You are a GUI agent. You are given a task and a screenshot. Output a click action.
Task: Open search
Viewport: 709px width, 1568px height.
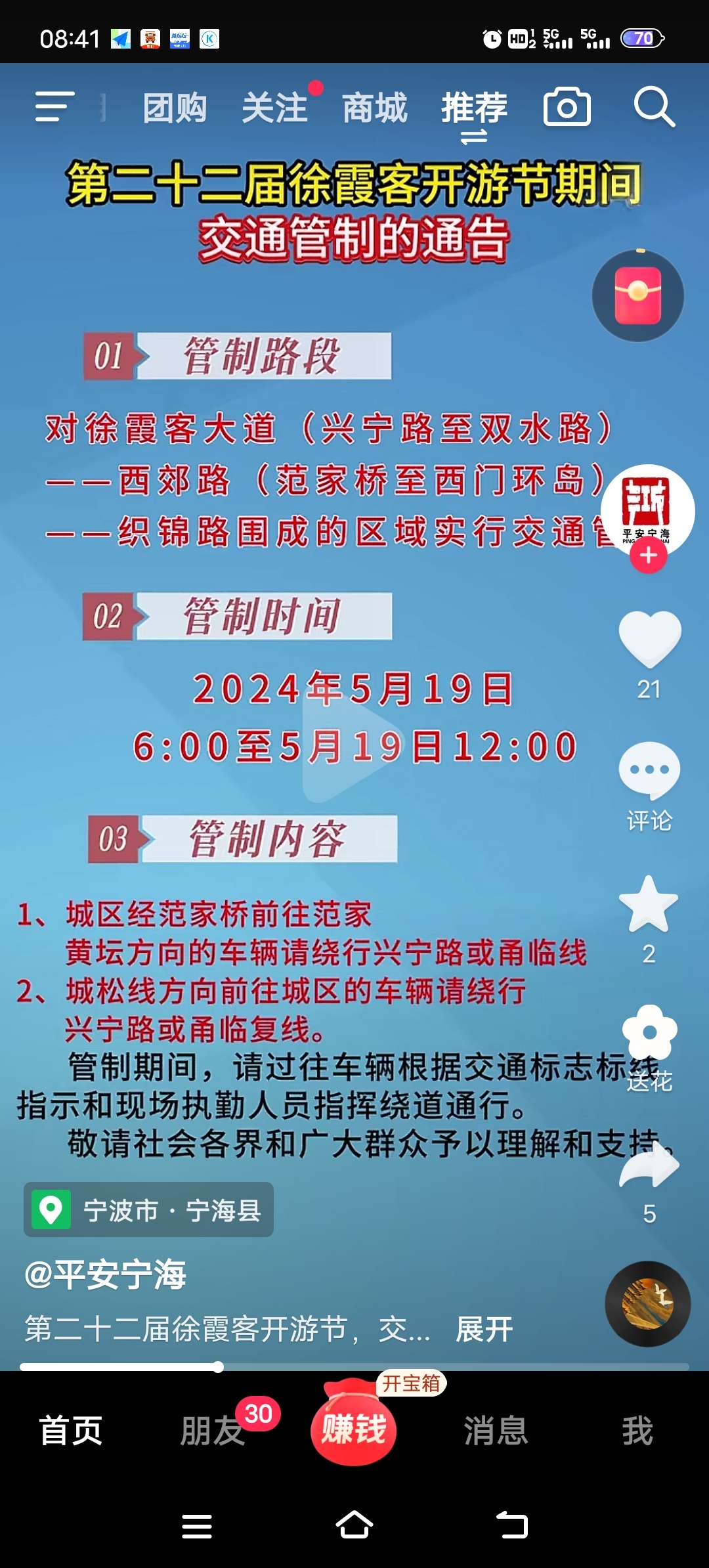(654, 107)
